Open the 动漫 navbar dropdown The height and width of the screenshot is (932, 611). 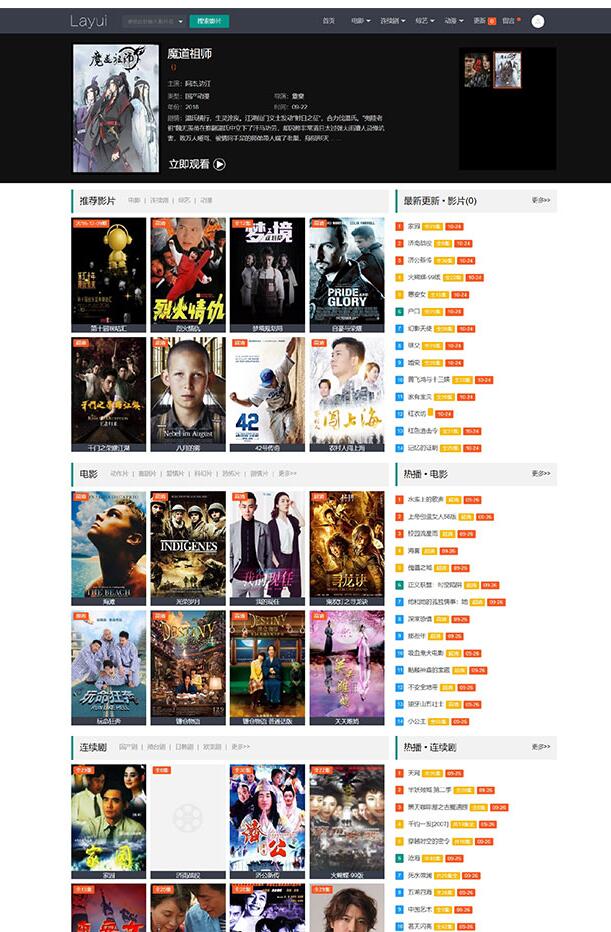coord(454,20)
